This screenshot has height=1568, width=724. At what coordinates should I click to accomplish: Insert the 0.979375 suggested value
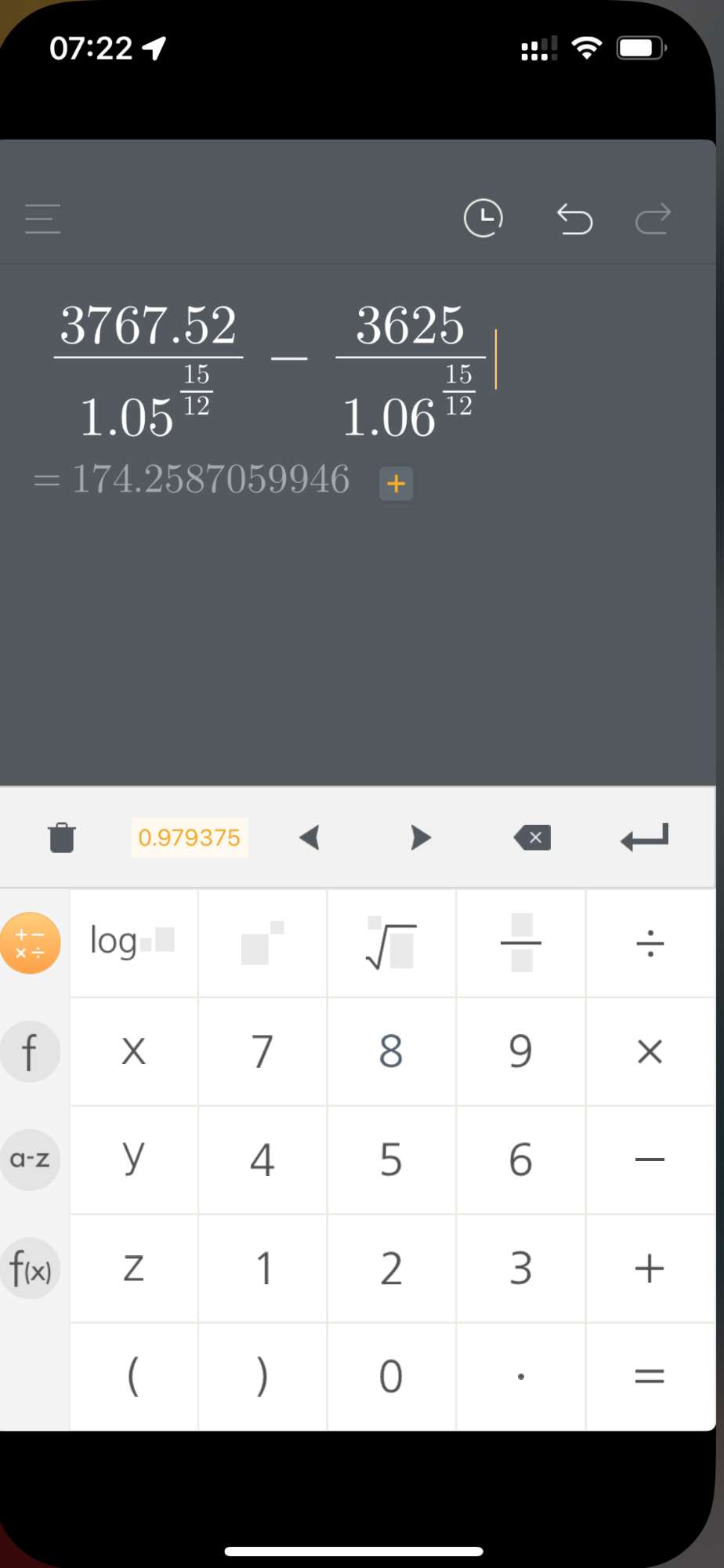coord(190,837)
